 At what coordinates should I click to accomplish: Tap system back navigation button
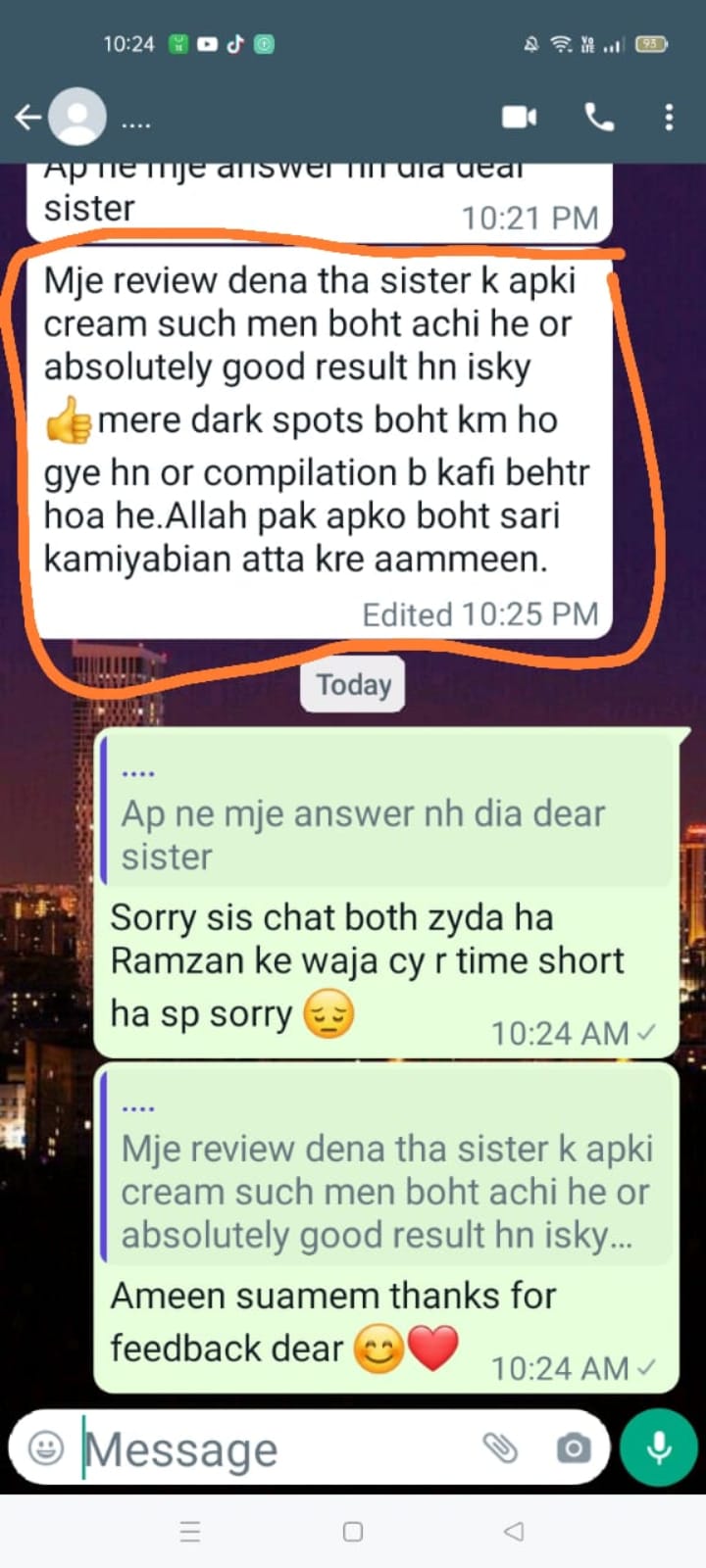pyautogui.click(x=513, y=1531)
